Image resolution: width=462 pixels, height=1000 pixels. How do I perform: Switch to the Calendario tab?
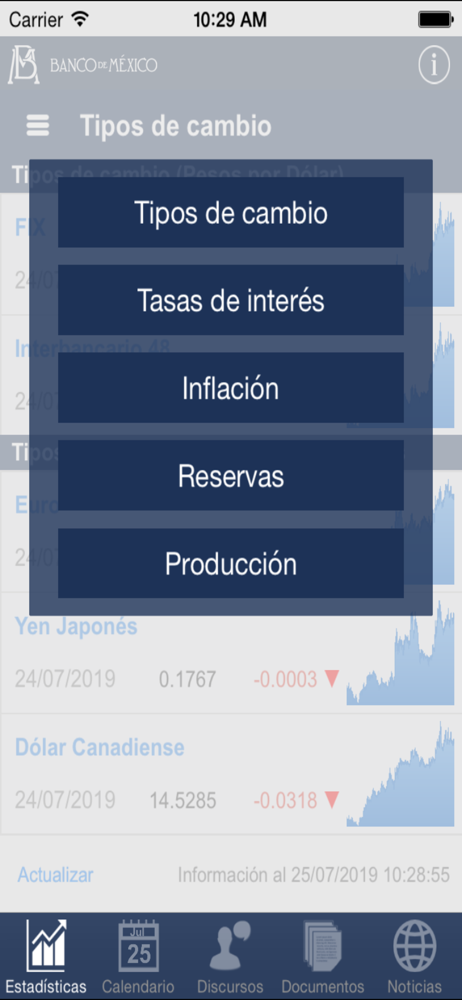pos(138,956)
